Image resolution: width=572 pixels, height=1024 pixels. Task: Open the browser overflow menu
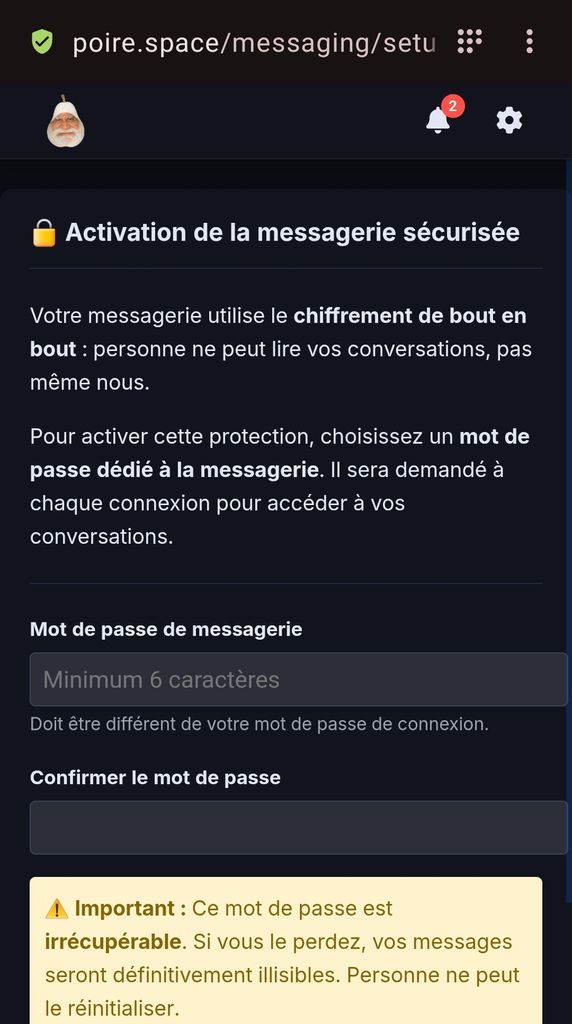529,42
